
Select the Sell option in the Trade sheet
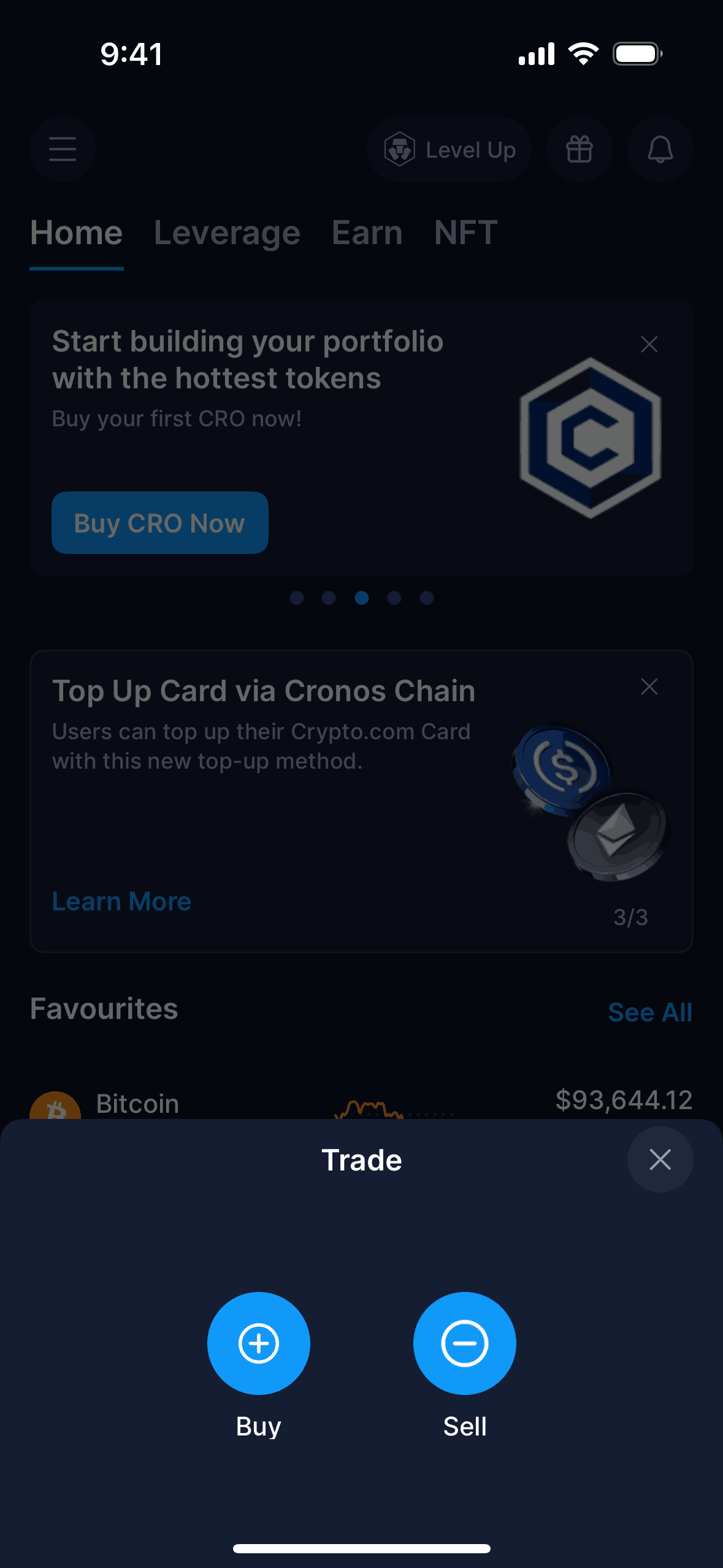464,1343
